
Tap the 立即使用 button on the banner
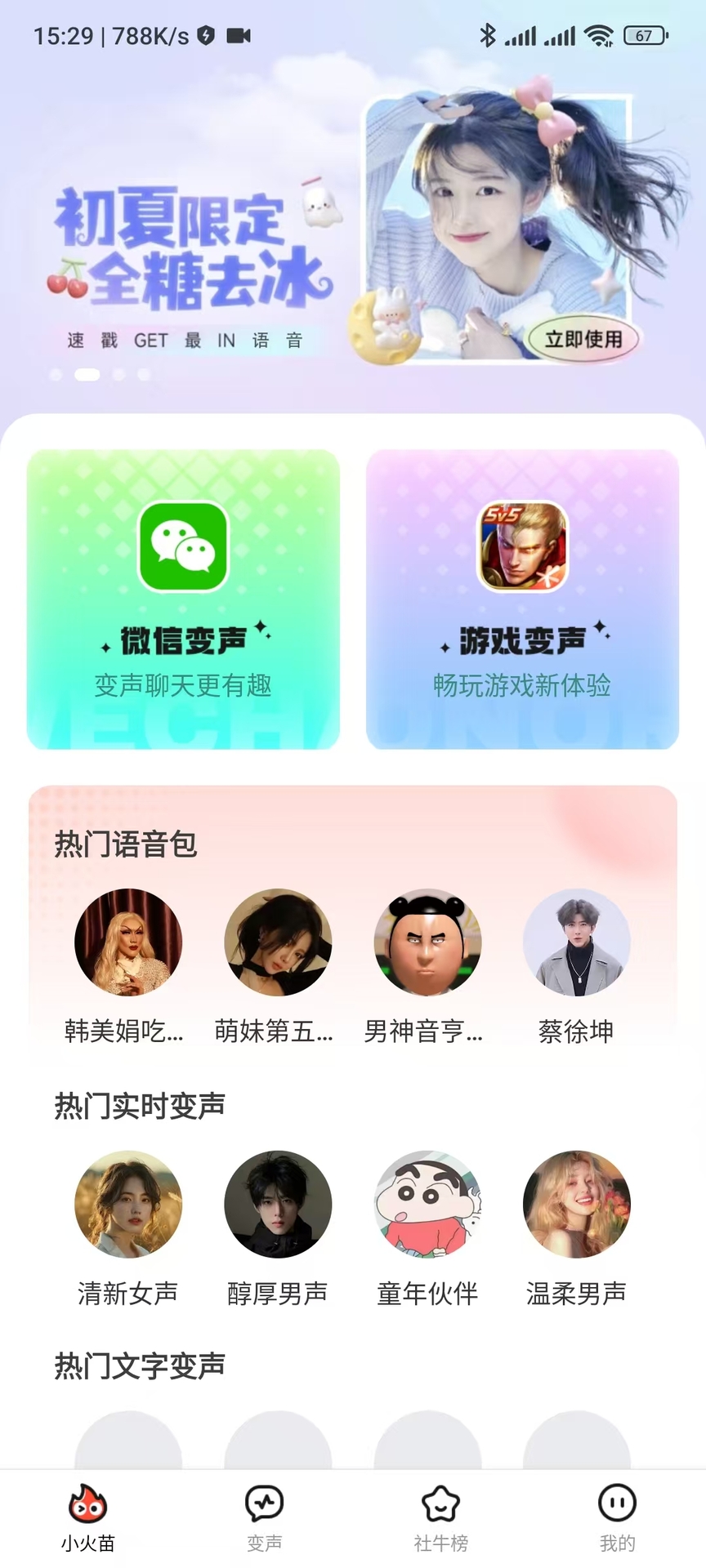pos(583,339)
